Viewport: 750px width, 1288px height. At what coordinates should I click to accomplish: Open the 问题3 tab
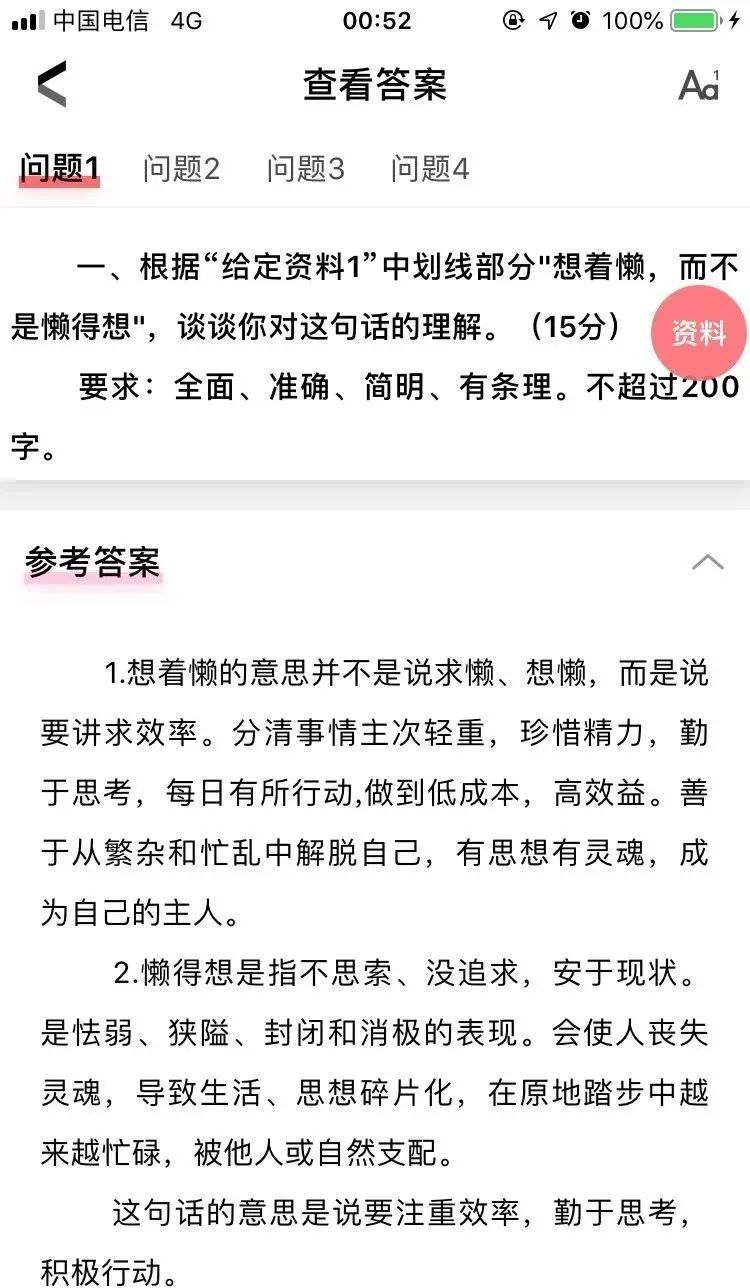coord(305,168)
